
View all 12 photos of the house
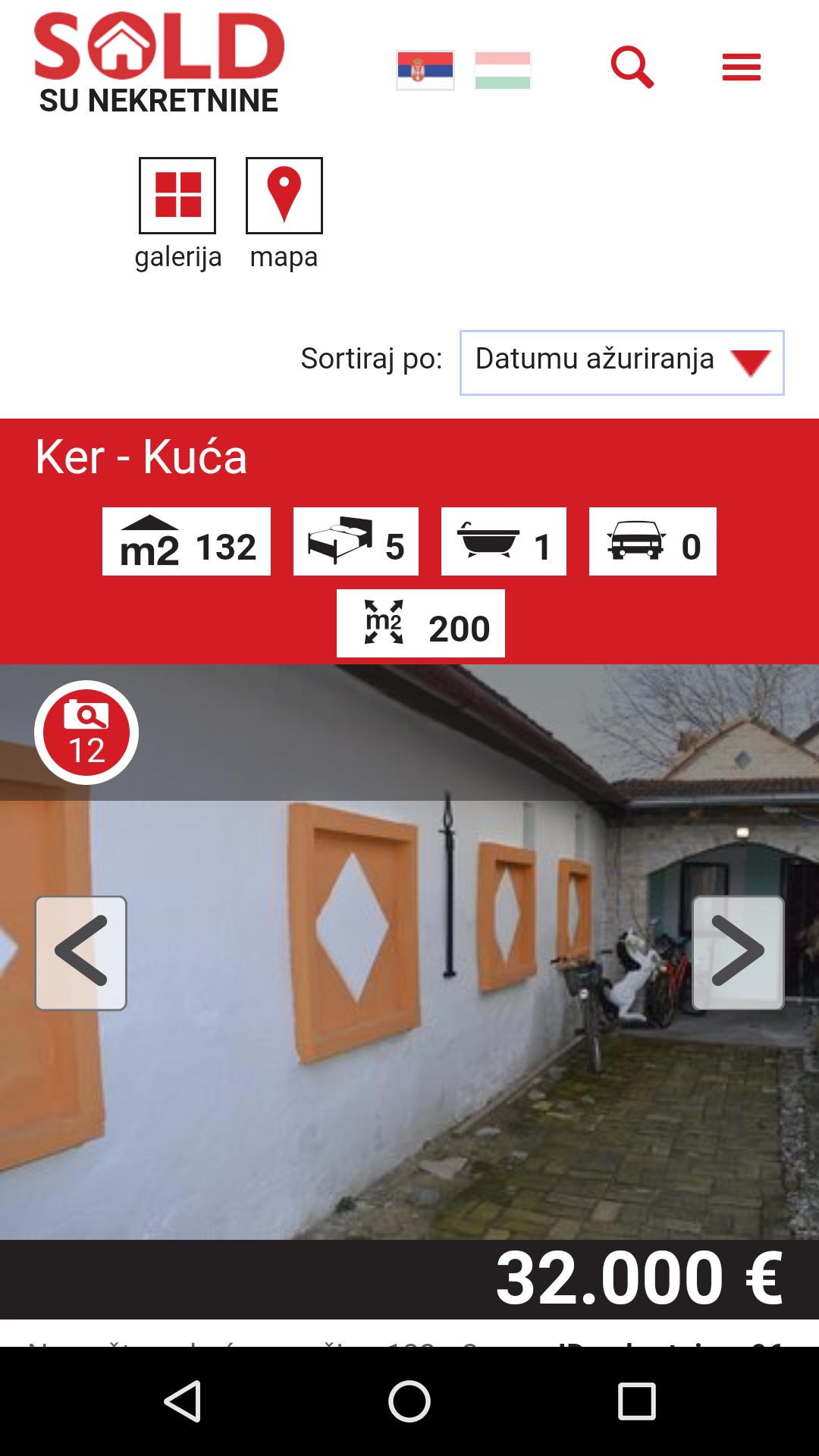click(86, 733)
